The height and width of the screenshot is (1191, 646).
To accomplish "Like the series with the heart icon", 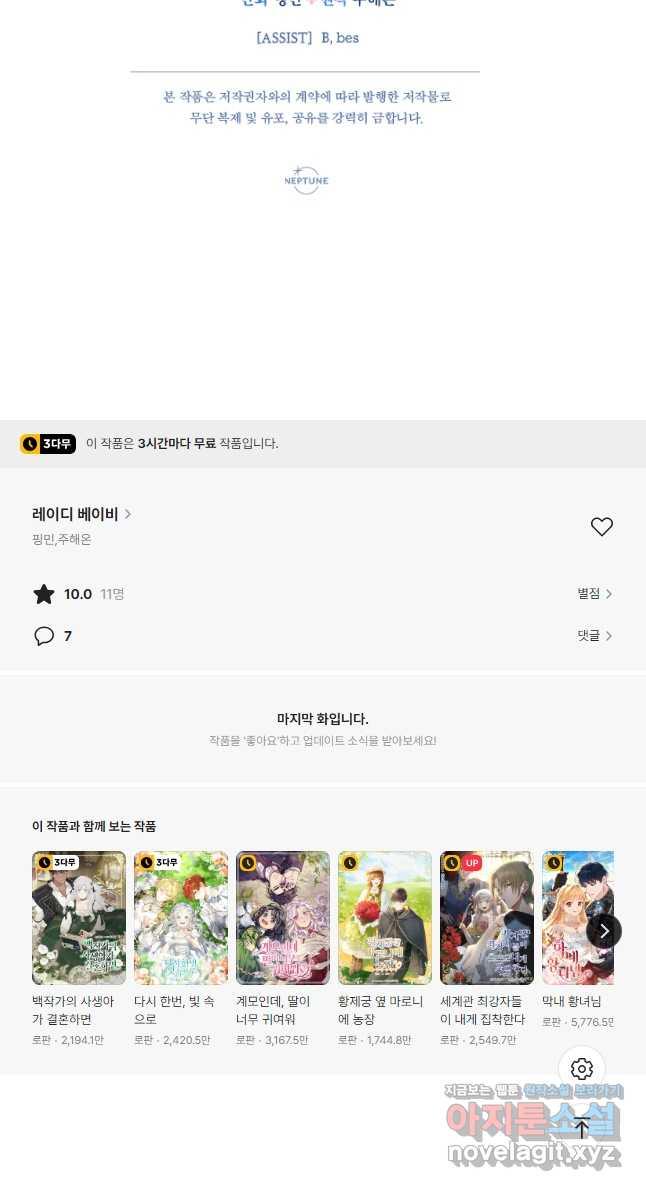I will [601, 527].
